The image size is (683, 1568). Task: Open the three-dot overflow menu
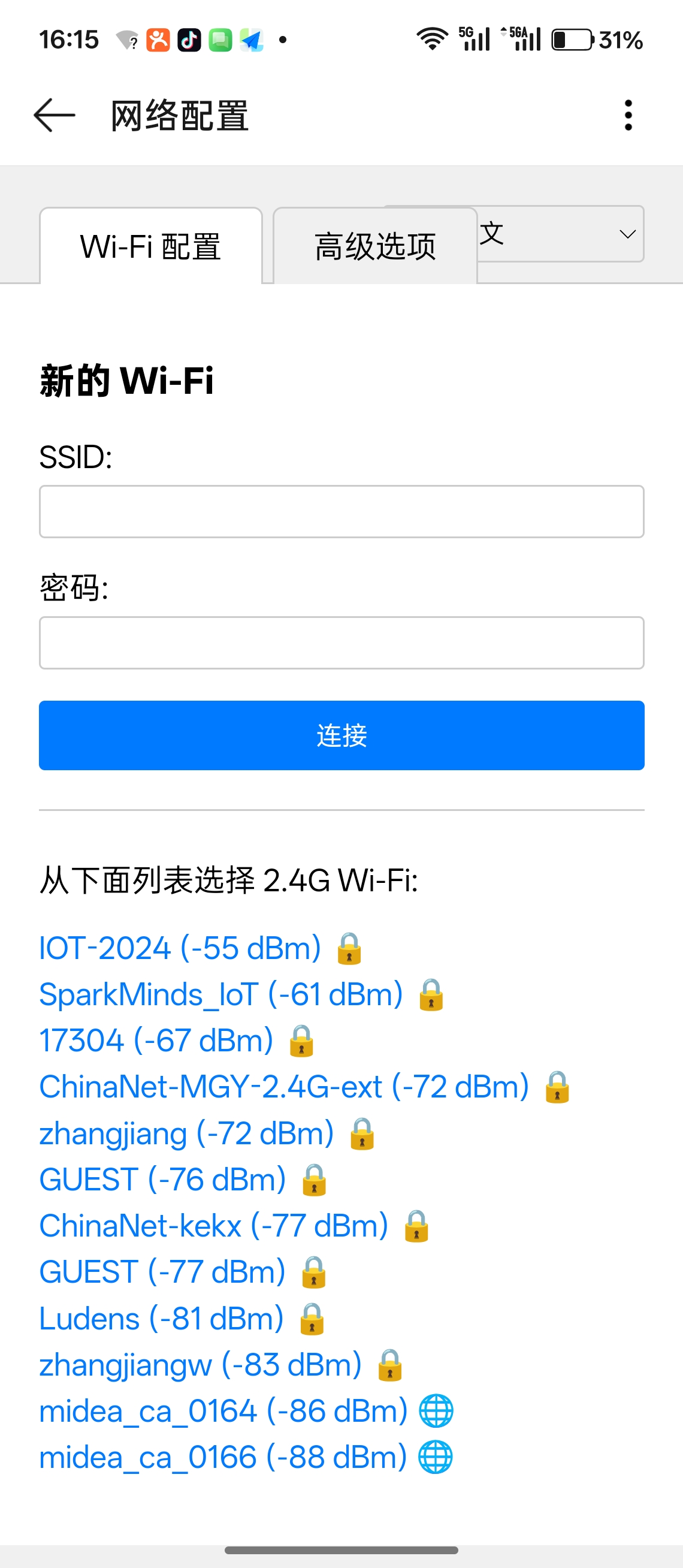(x=628, y=115)
